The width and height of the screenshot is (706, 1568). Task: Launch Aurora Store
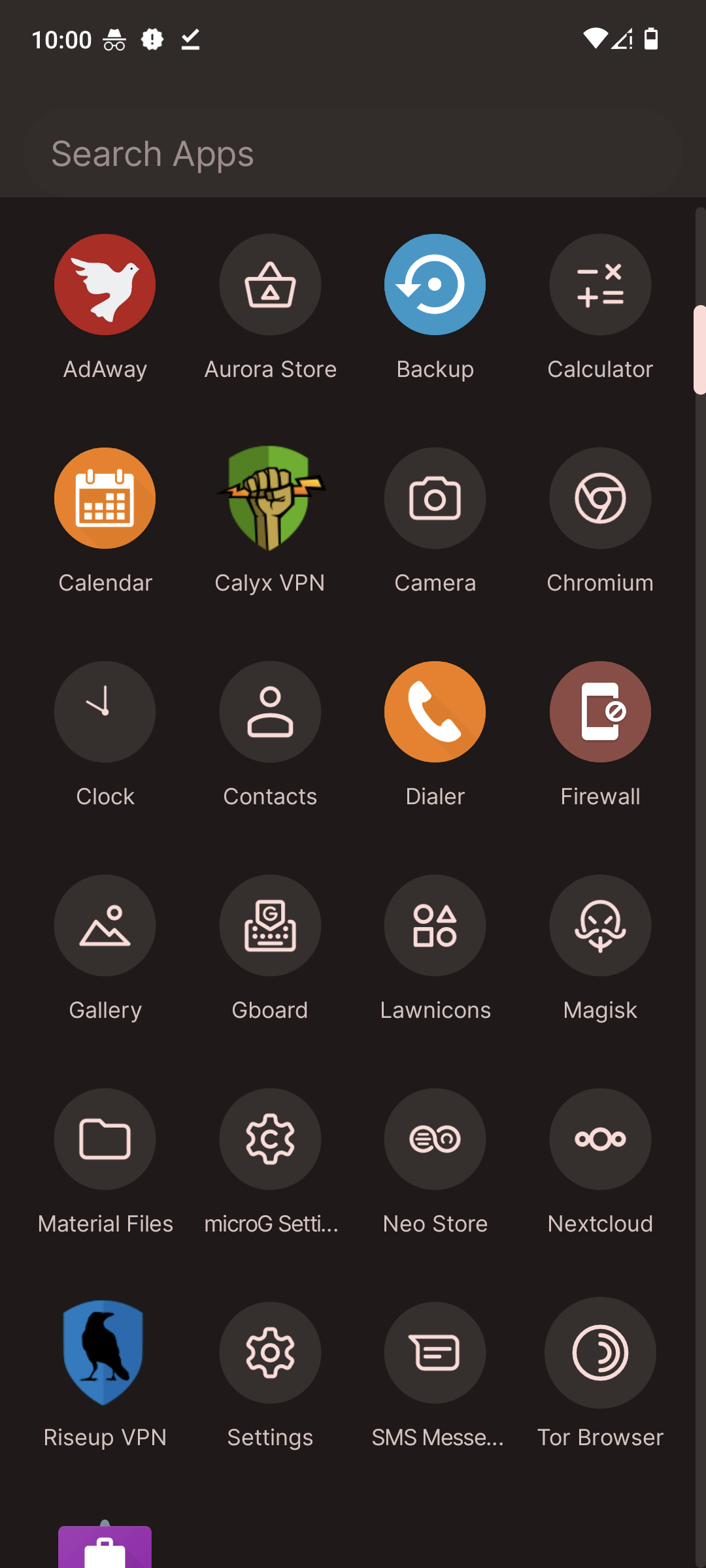(x=270, y=285)
